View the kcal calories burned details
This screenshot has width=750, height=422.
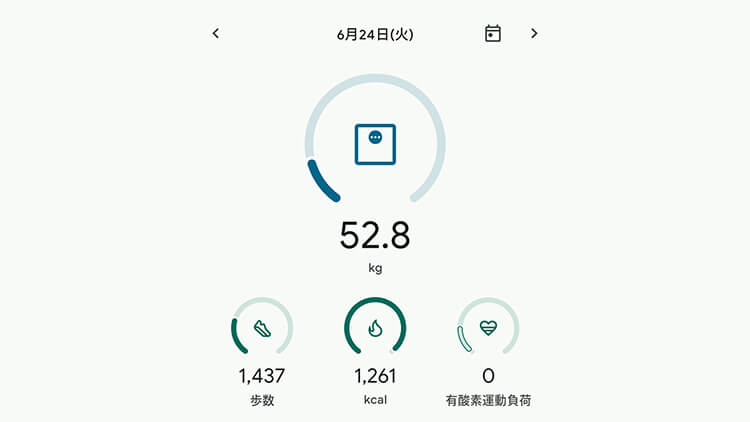[375, 328]
